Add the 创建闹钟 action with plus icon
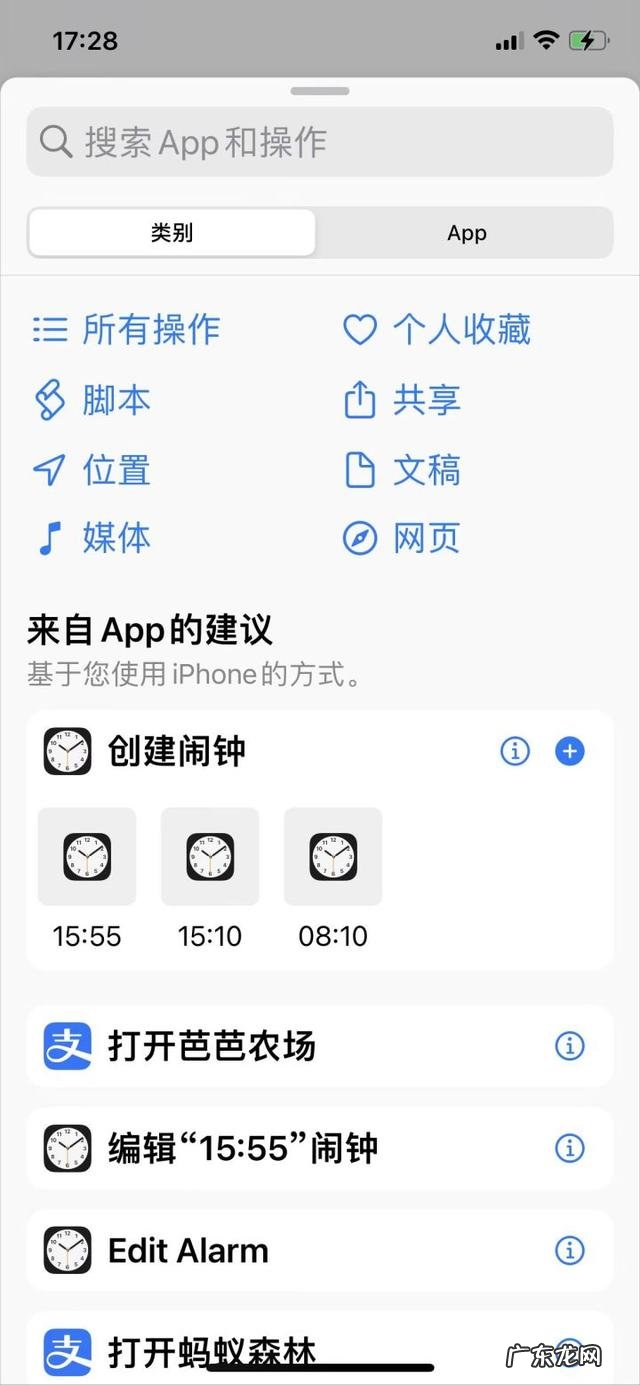 [570, 751]
